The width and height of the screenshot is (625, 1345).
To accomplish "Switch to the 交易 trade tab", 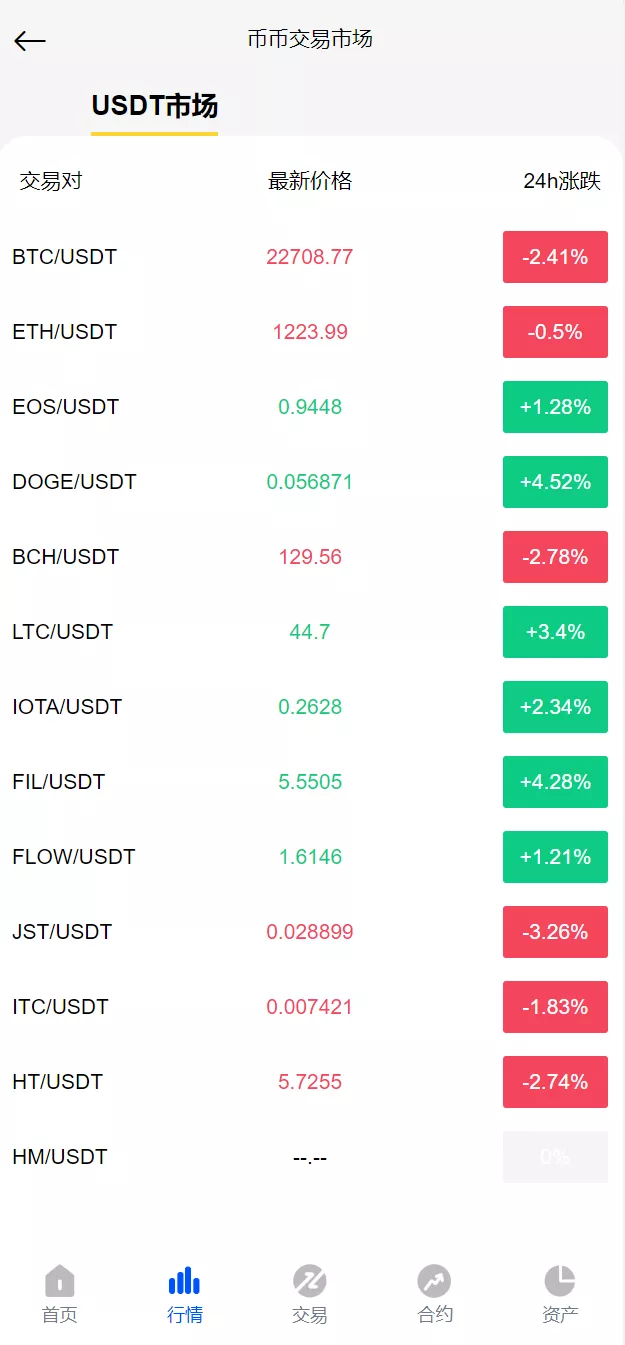I will [310, 1294].
